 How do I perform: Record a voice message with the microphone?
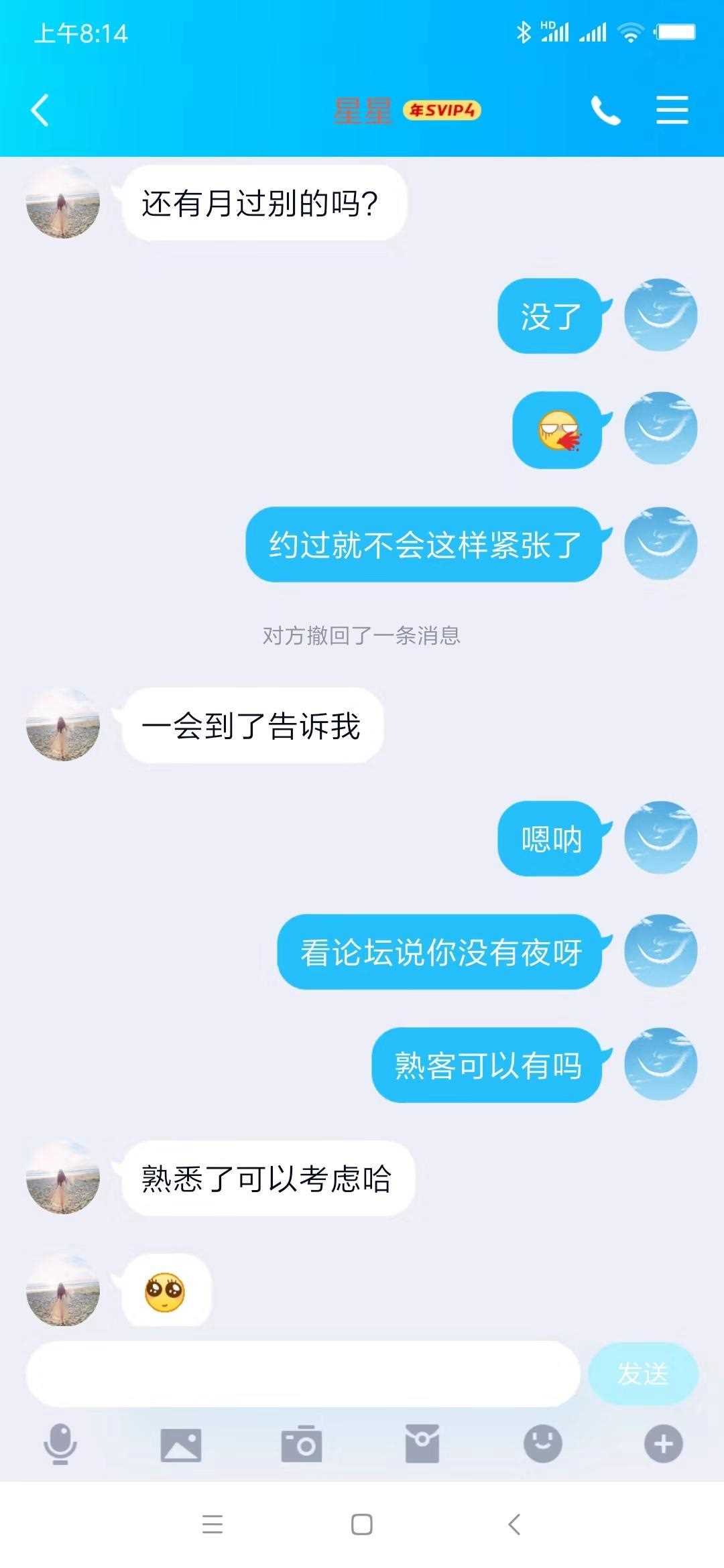point(60,1443)
